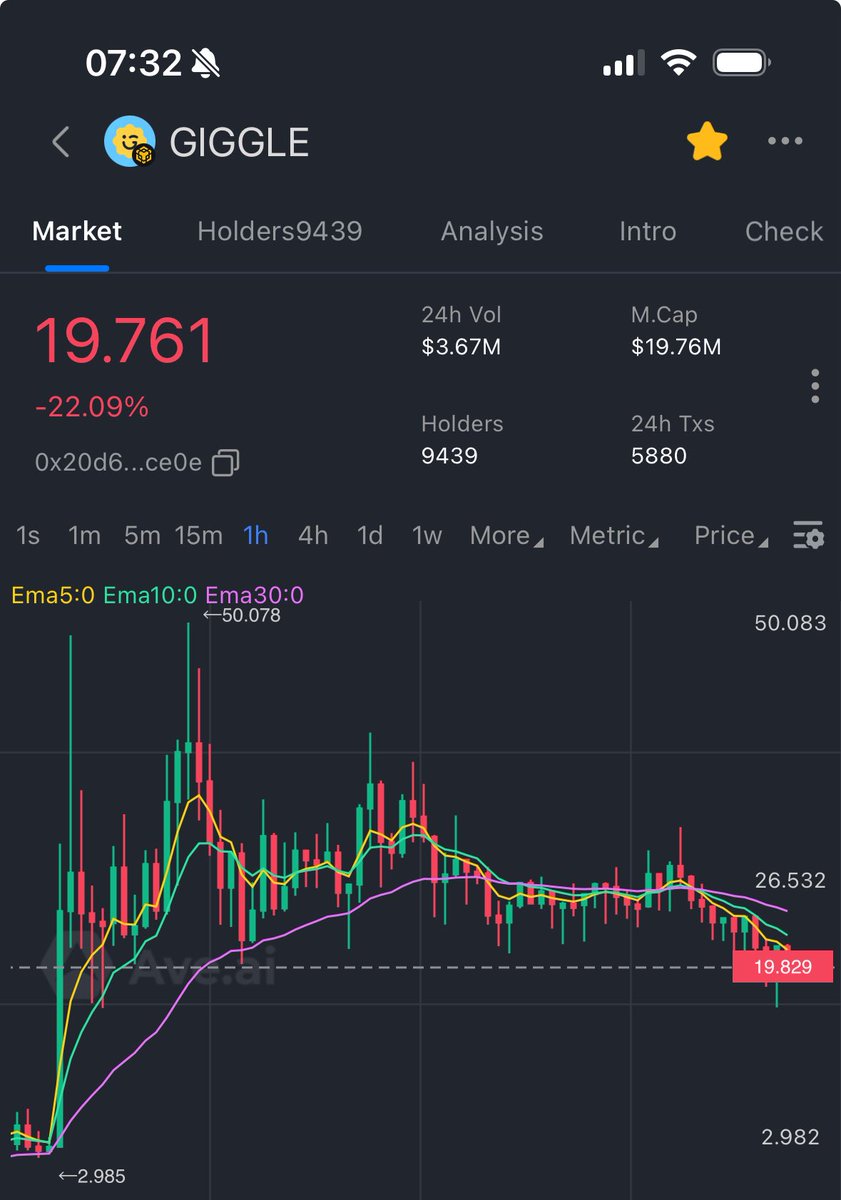841x1200 pixels.
Task: Copy the contract address 0x20d6...ce0e
Action: [x=226, y=463]
